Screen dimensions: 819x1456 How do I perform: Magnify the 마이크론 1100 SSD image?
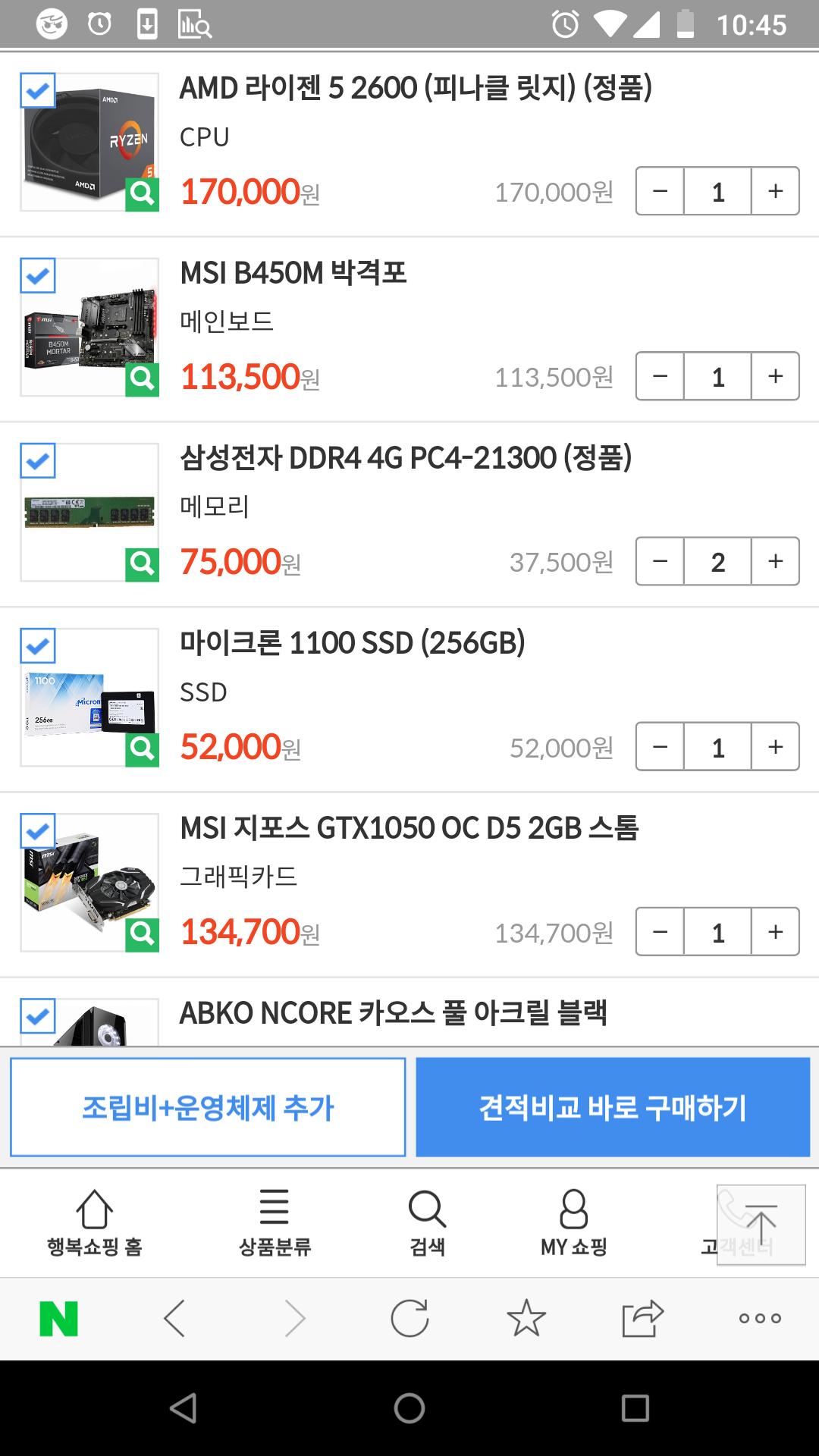[x=143, y=749]
